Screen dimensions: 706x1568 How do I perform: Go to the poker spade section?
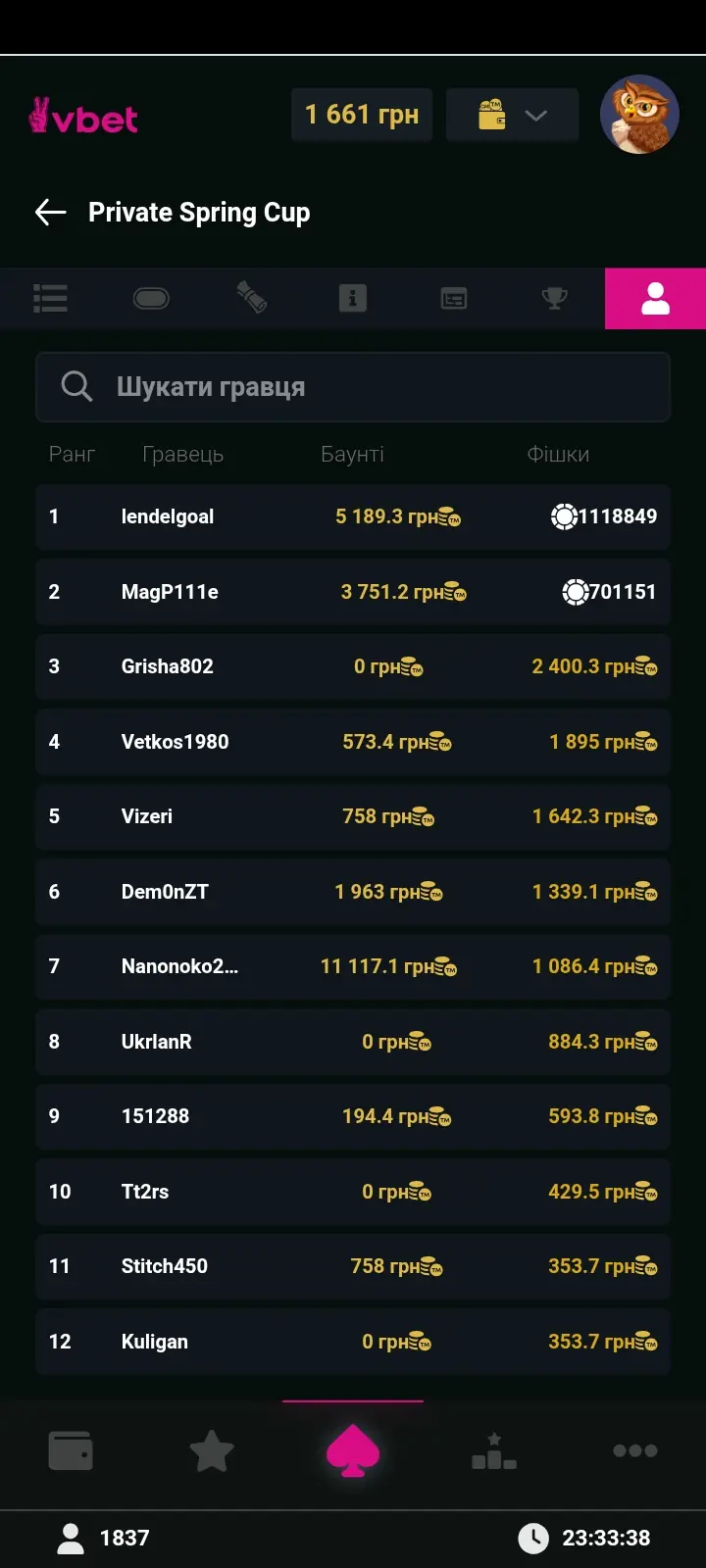click(353, 1450)
